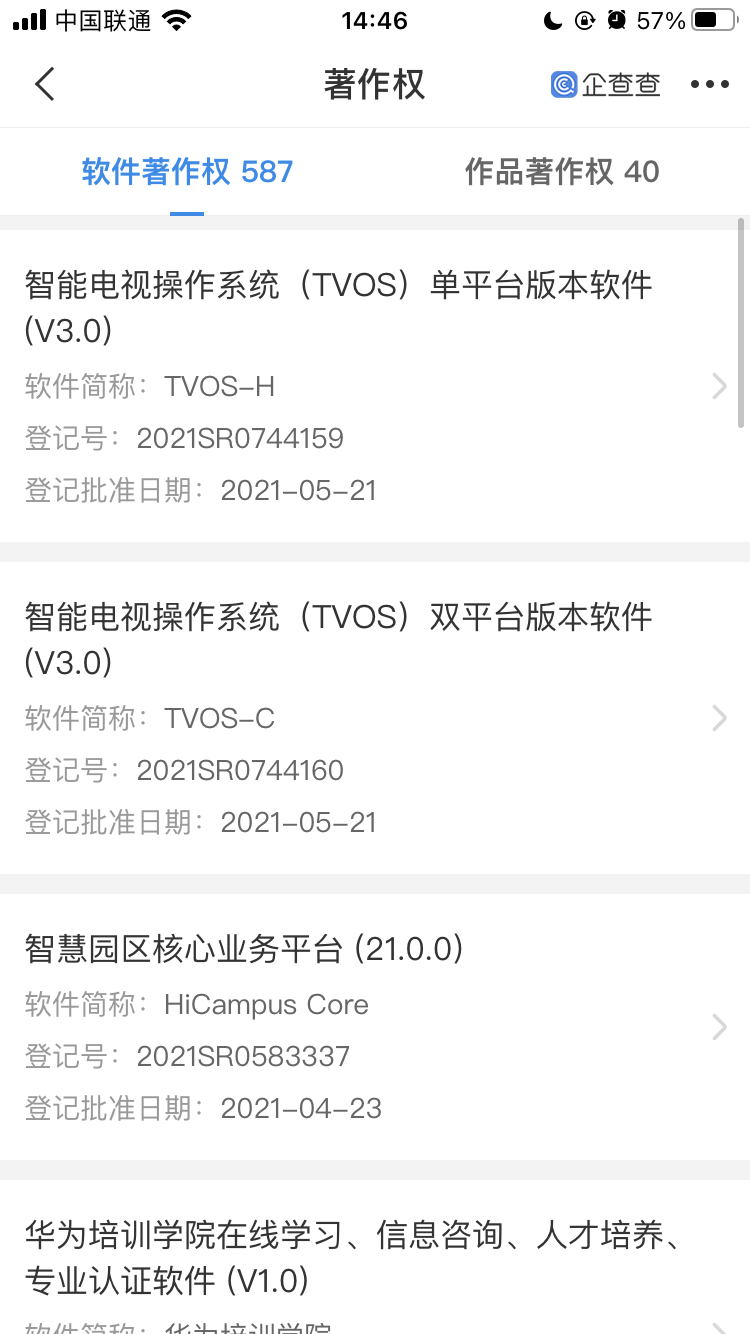Switch to the 作品著作权 40 tab
Screen dimensions: 750x1334
click(x=562, y=172)
